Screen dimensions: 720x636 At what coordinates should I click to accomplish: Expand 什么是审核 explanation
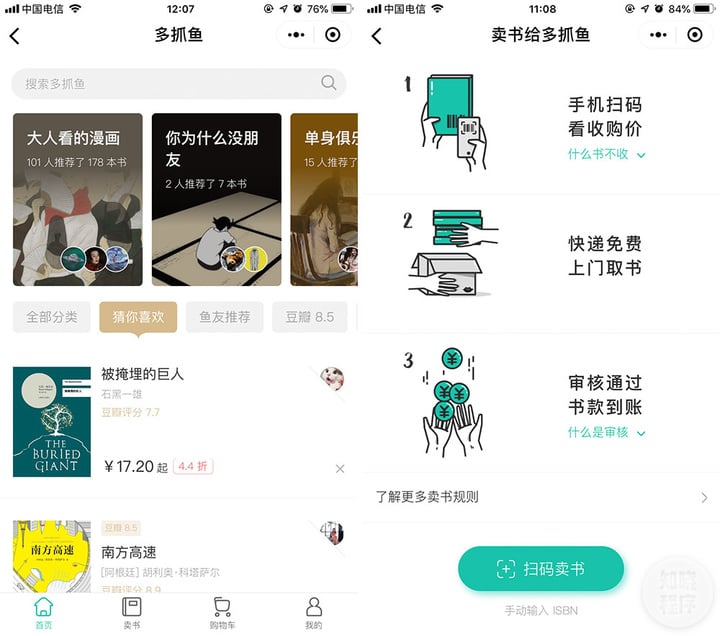[607, 432]
